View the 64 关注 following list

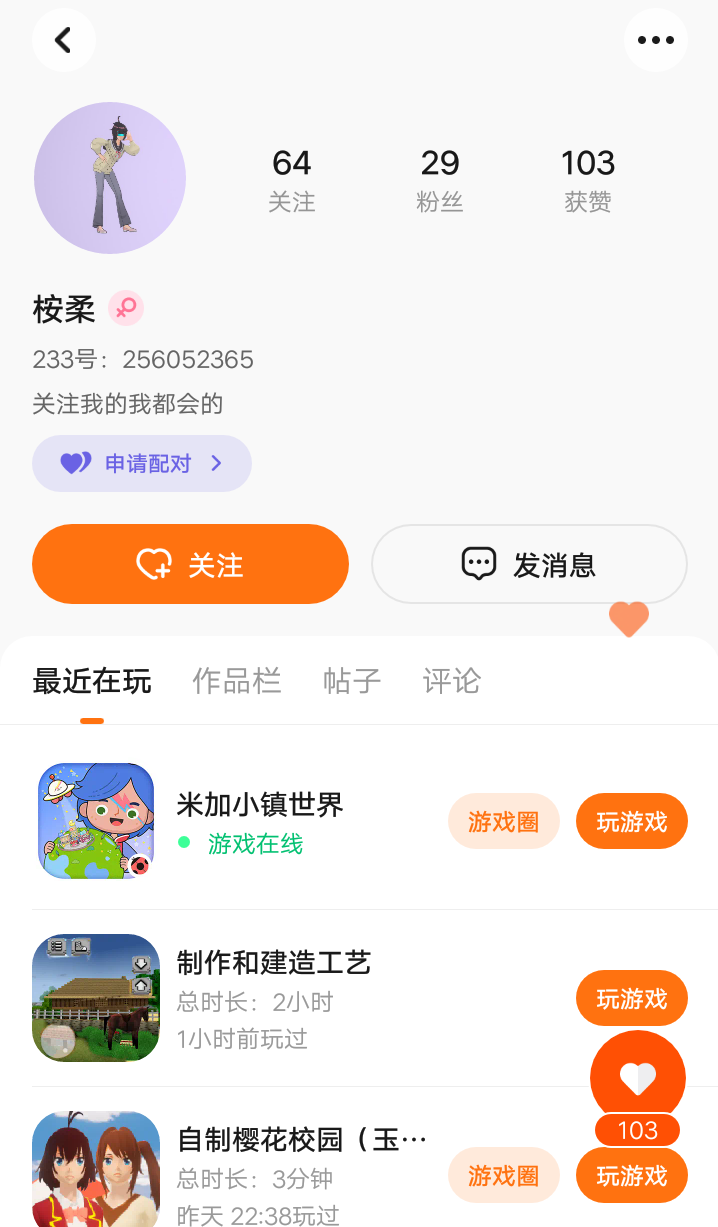click(x=292, y=180)
